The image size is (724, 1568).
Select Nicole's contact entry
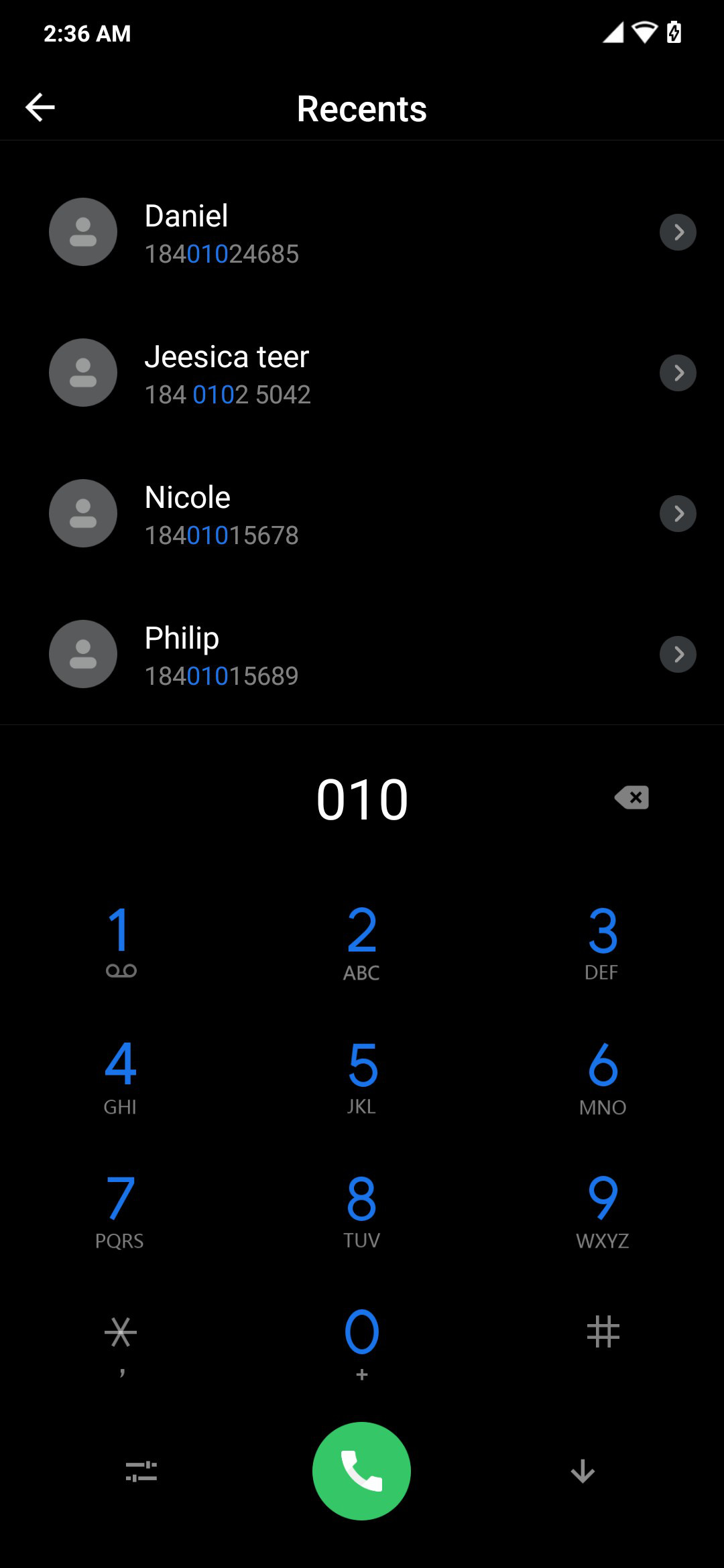[362, 513]
